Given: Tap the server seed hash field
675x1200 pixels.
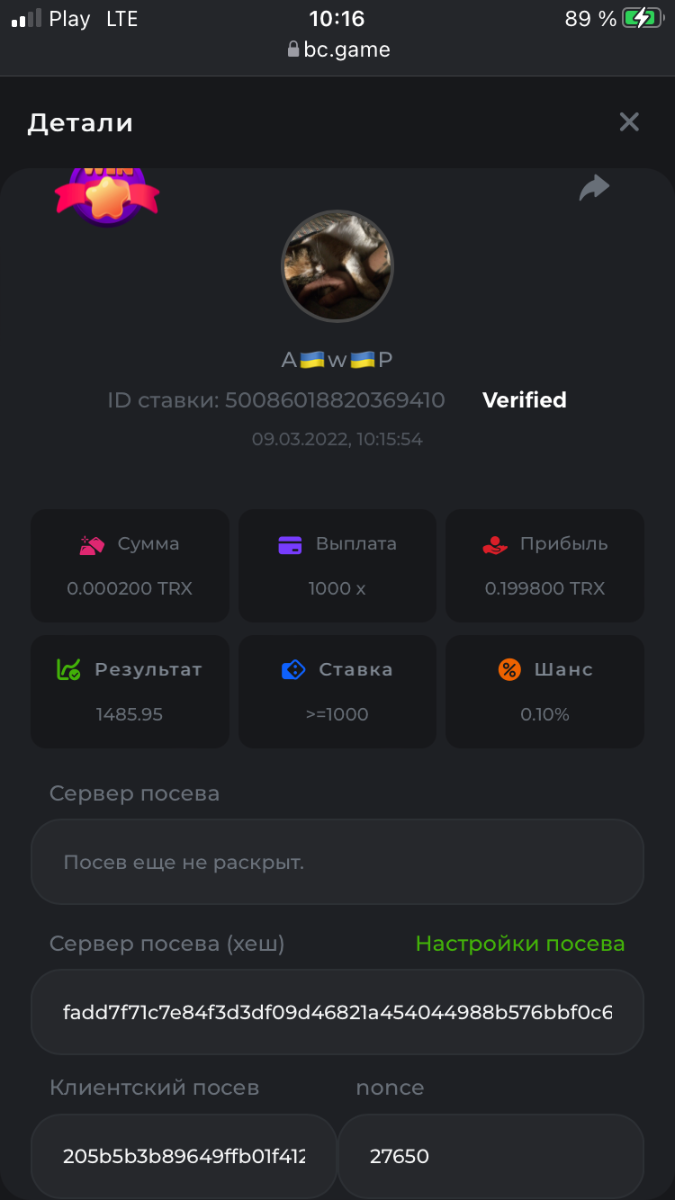Looking at the screenshot, I should [x=337, y=1012].
